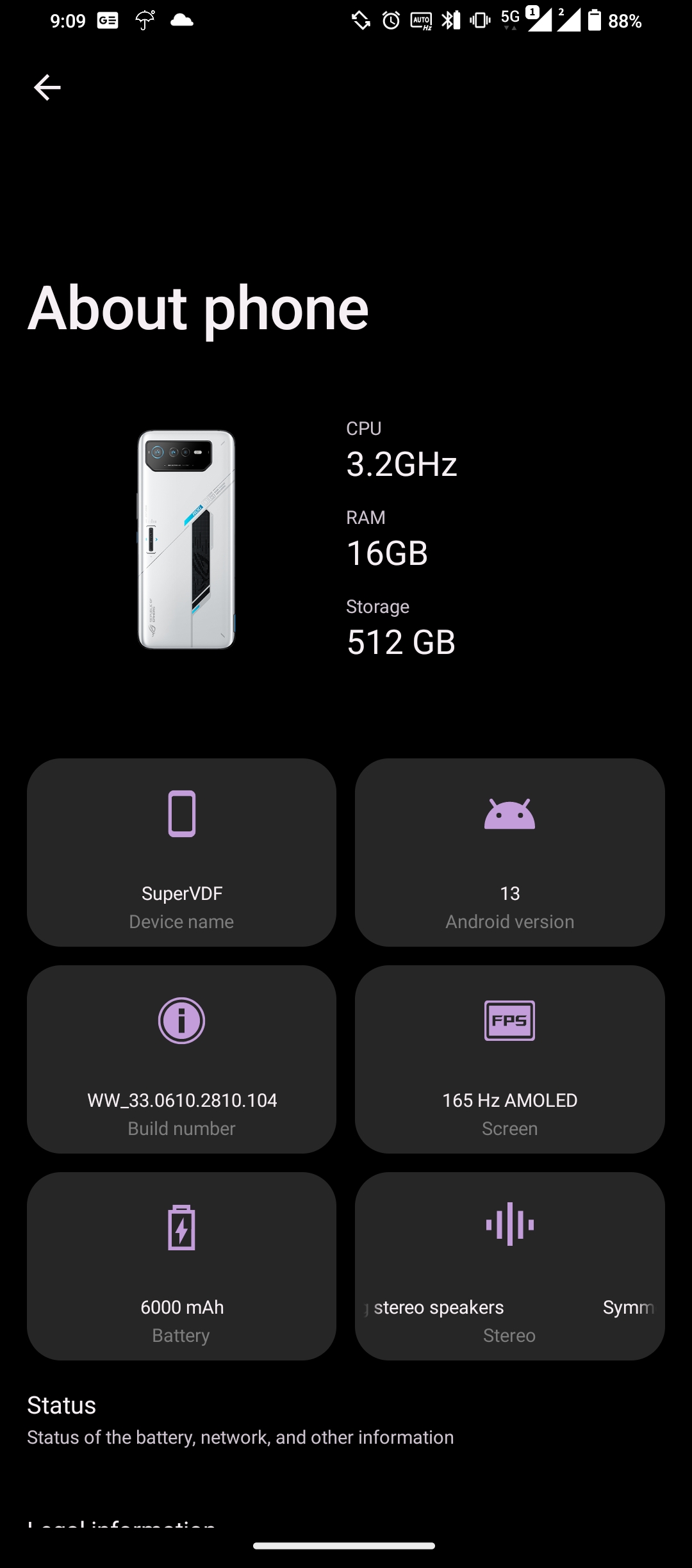
Task: Tap the Bluetooth status icon
Action: (x=449, y=21)
